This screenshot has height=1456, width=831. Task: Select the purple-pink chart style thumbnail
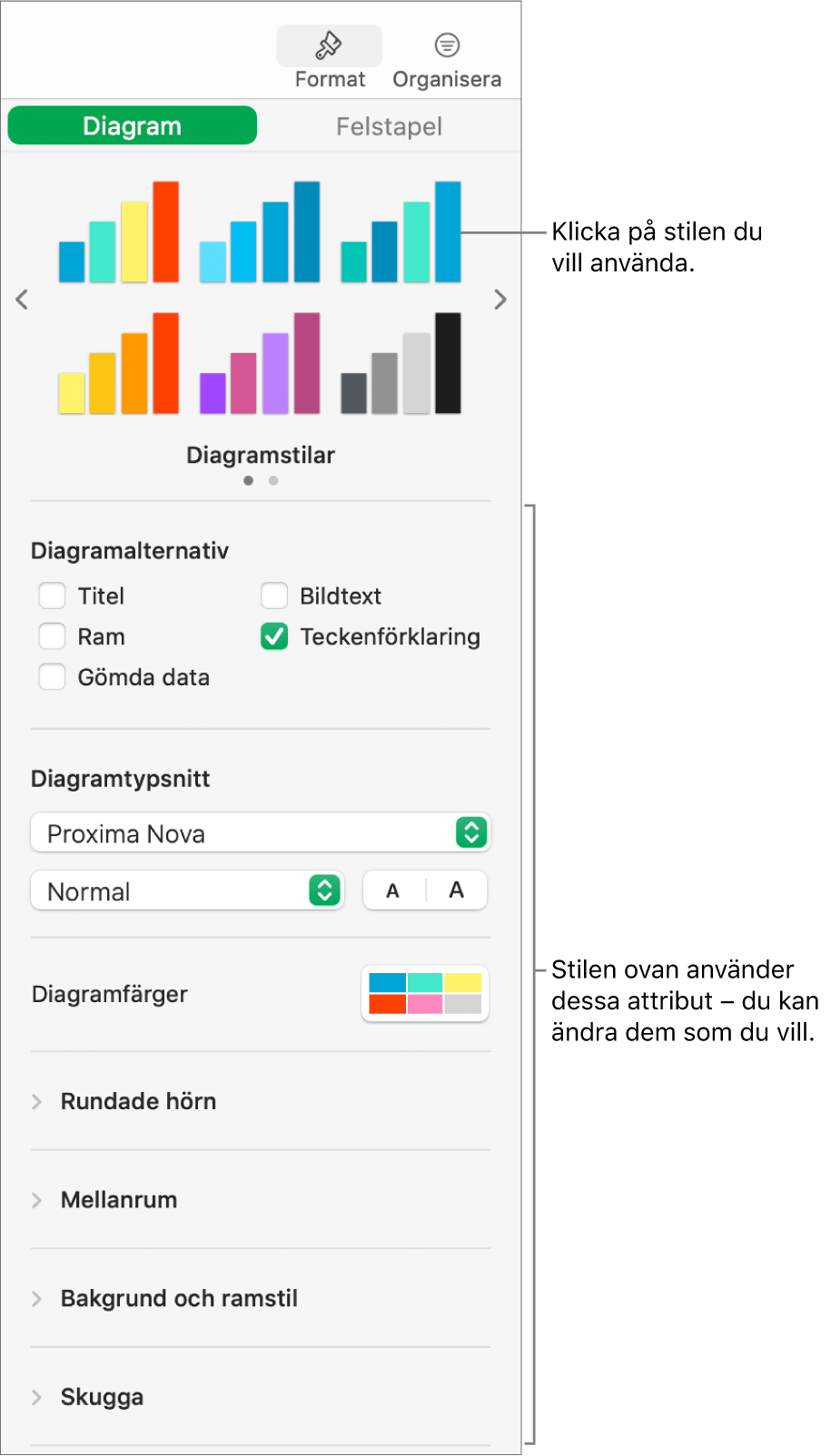pos(259,363)
